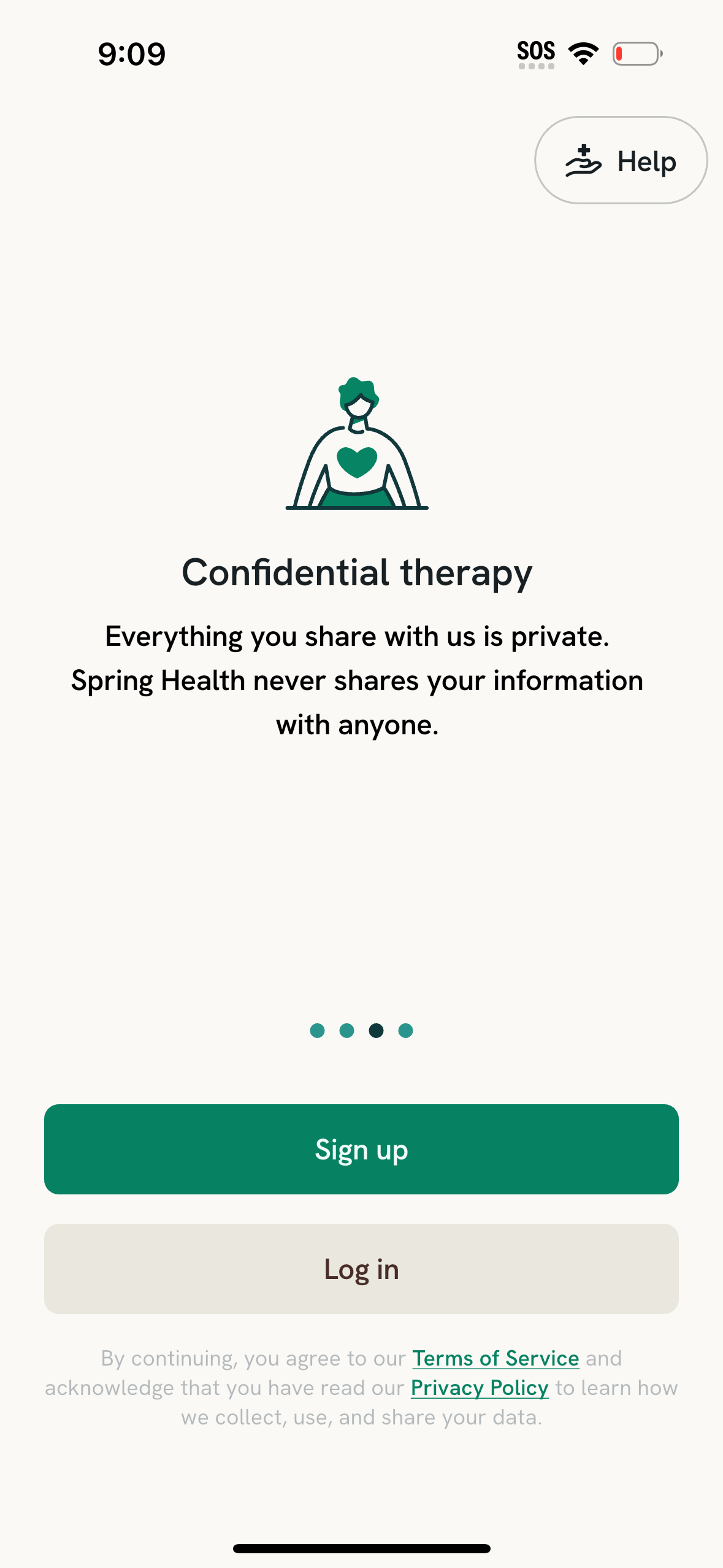This screenshot has width=723, height=1568.
Task: Click the Help hand-plus icon
Action: click(x=583, y=160)
